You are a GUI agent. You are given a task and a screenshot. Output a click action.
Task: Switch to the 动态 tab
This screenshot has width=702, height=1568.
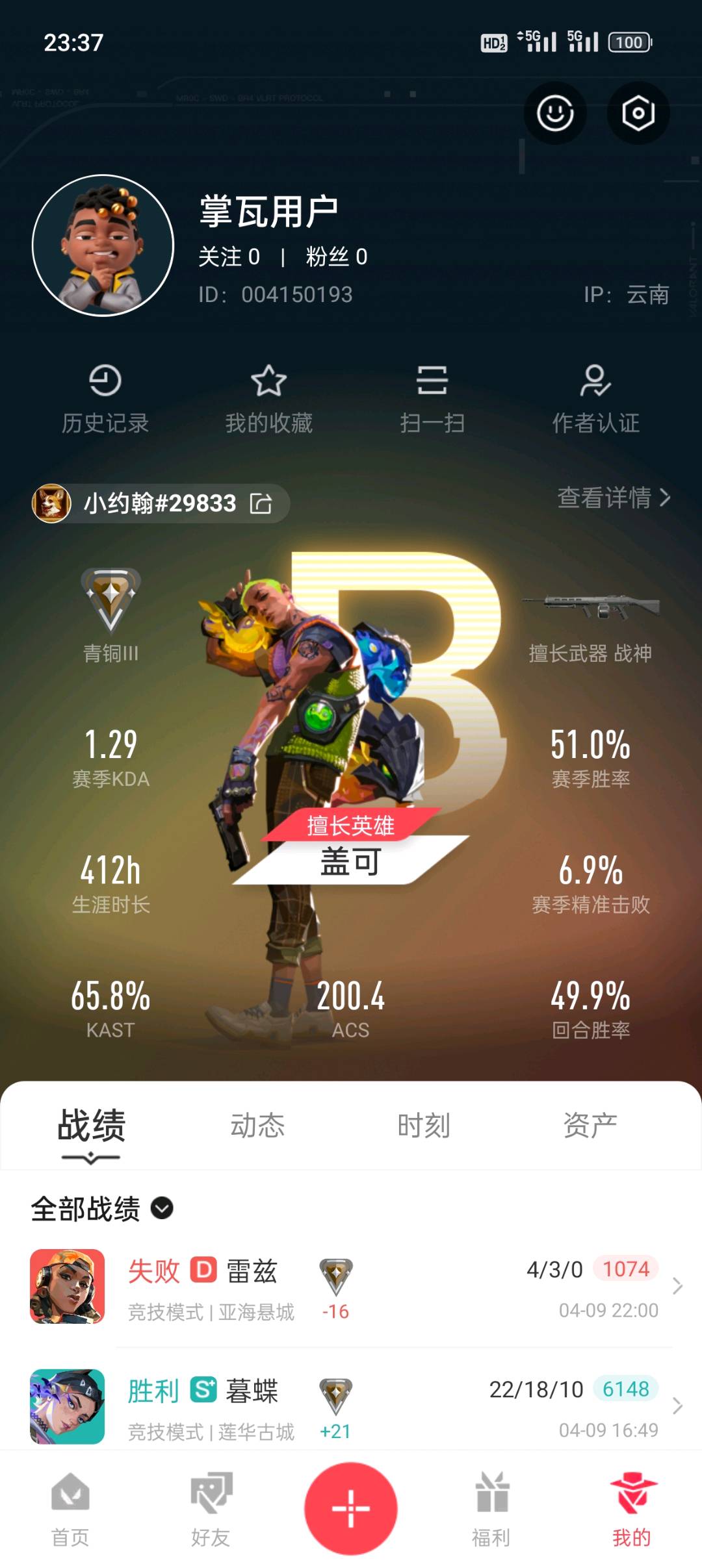[257, 1125]
